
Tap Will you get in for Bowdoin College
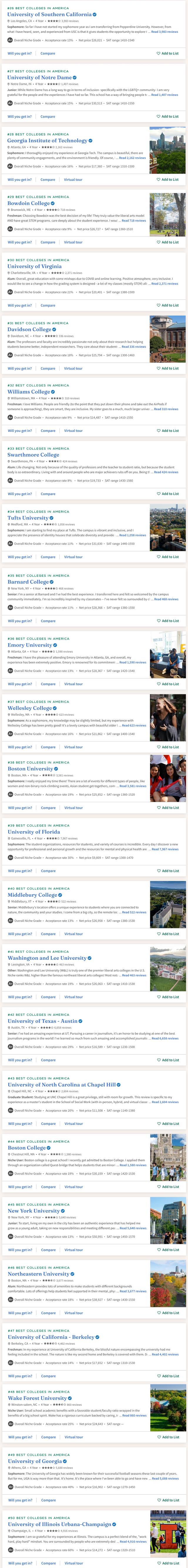(19, 242)
